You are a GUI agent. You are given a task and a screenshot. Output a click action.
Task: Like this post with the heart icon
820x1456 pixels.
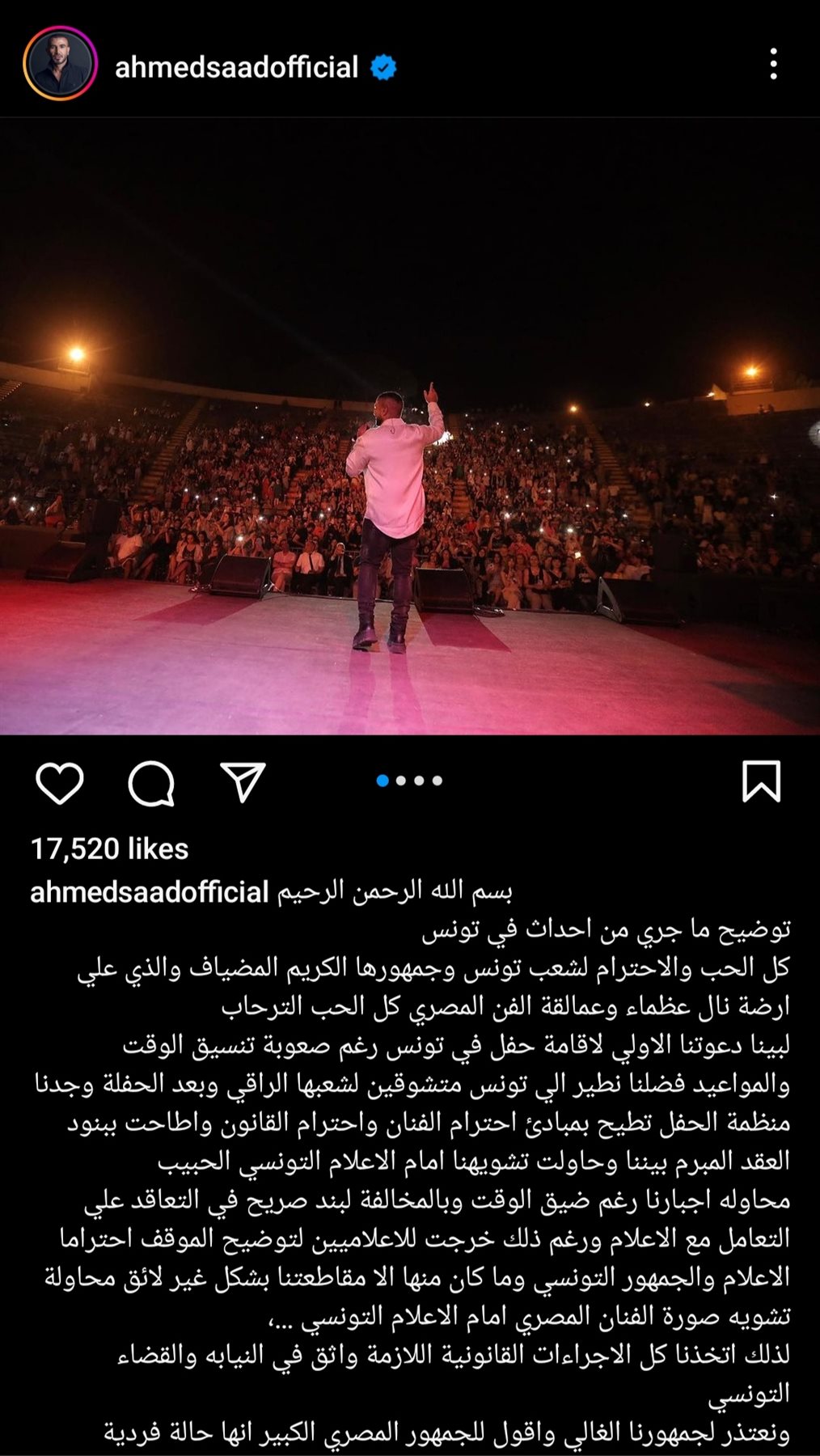tap(60, 782)
